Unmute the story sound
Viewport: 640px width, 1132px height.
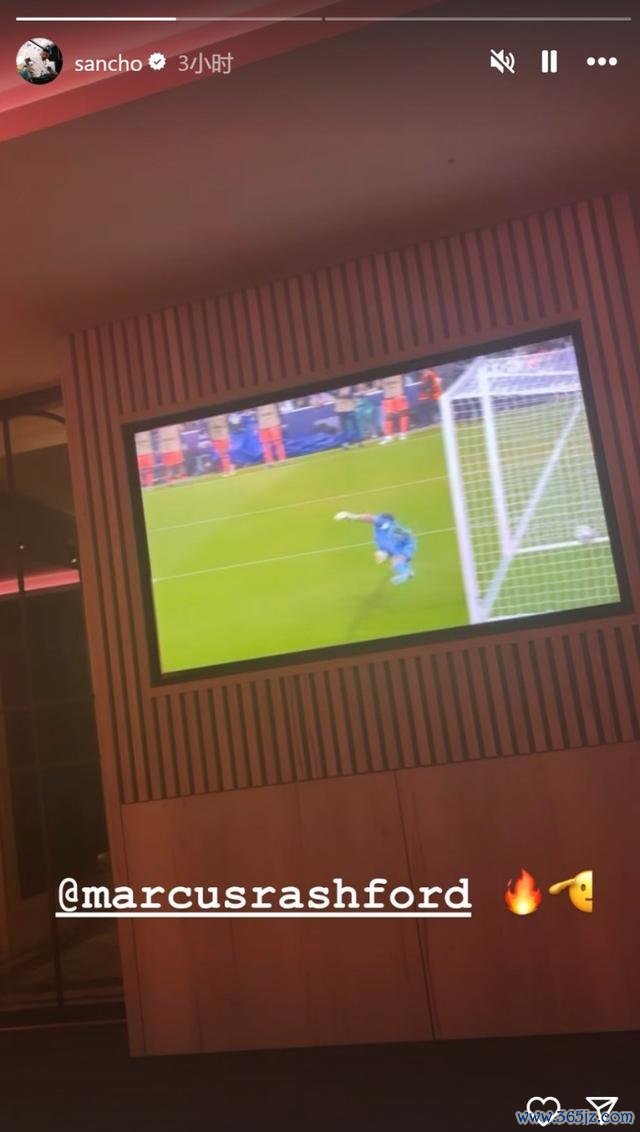pos(502,62)
